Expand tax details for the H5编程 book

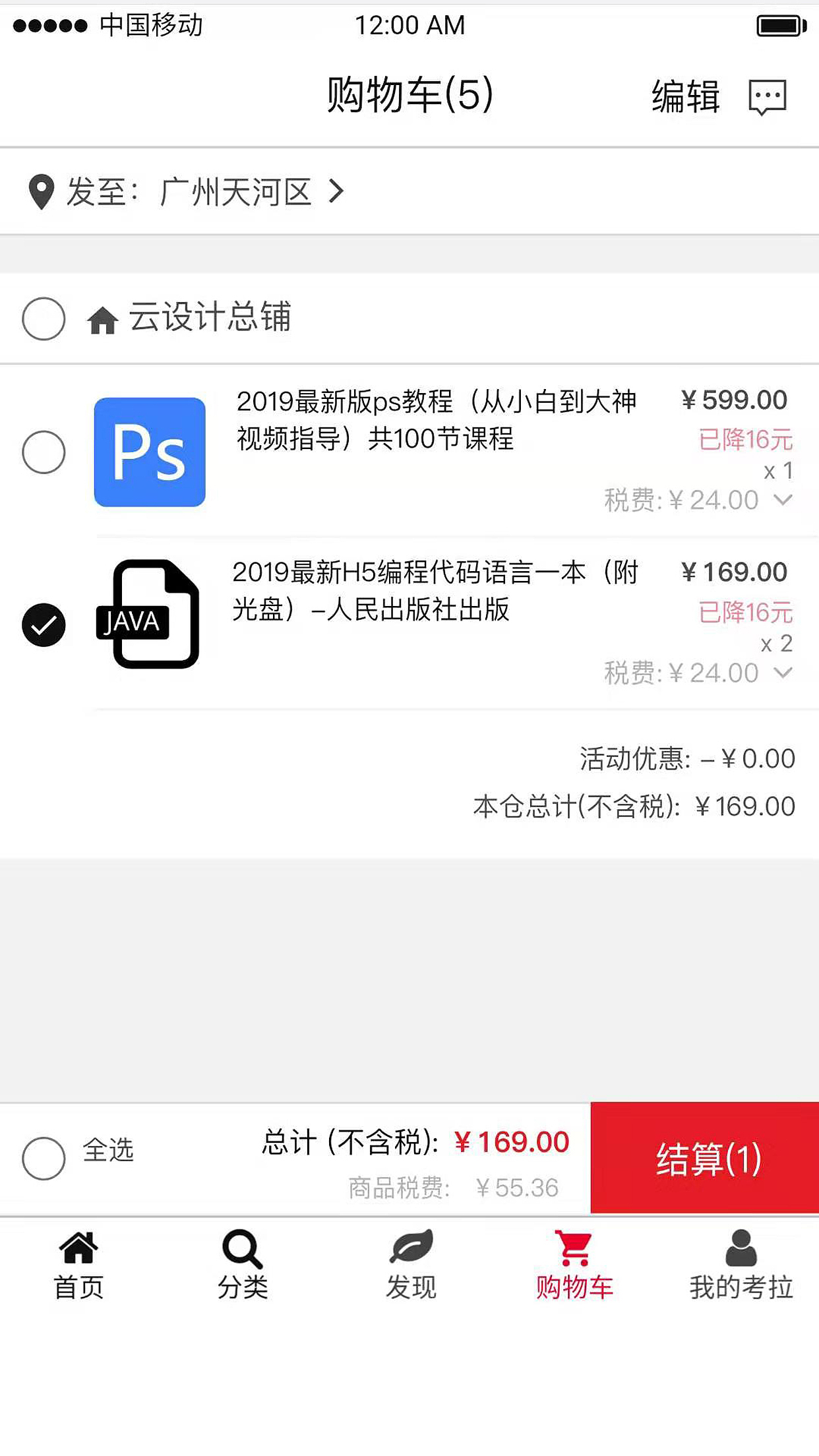tap(781, 673)
